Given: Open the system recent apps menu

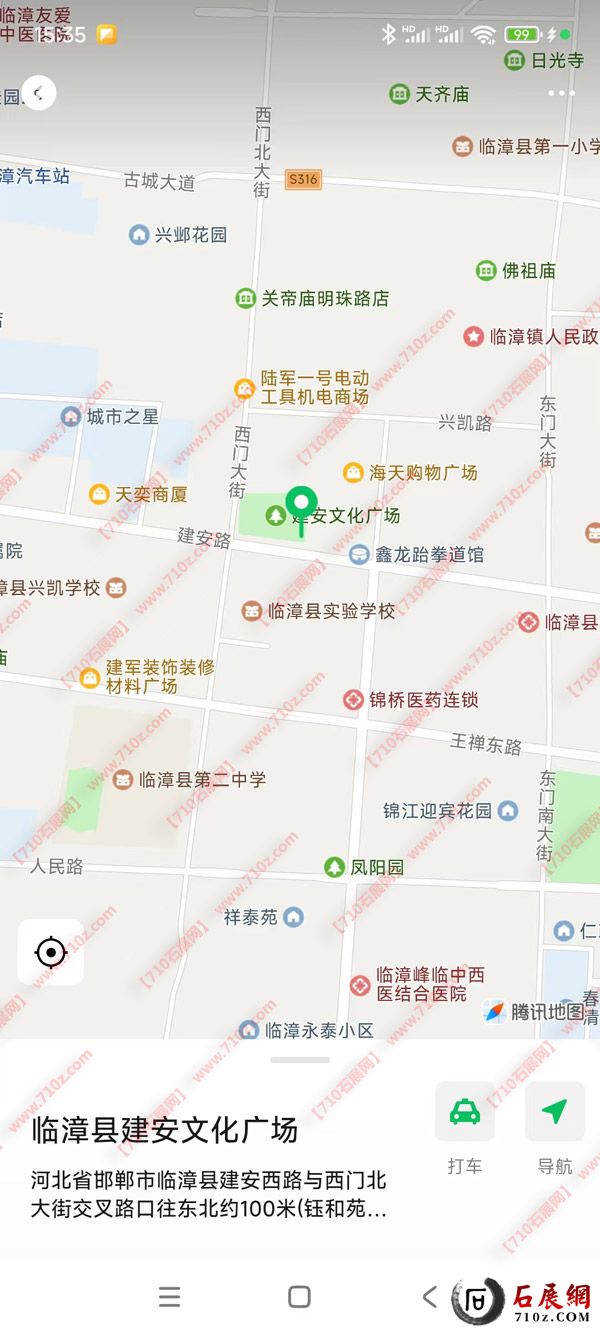Looking at the screenshot, I should click(x=170, y=1297).
